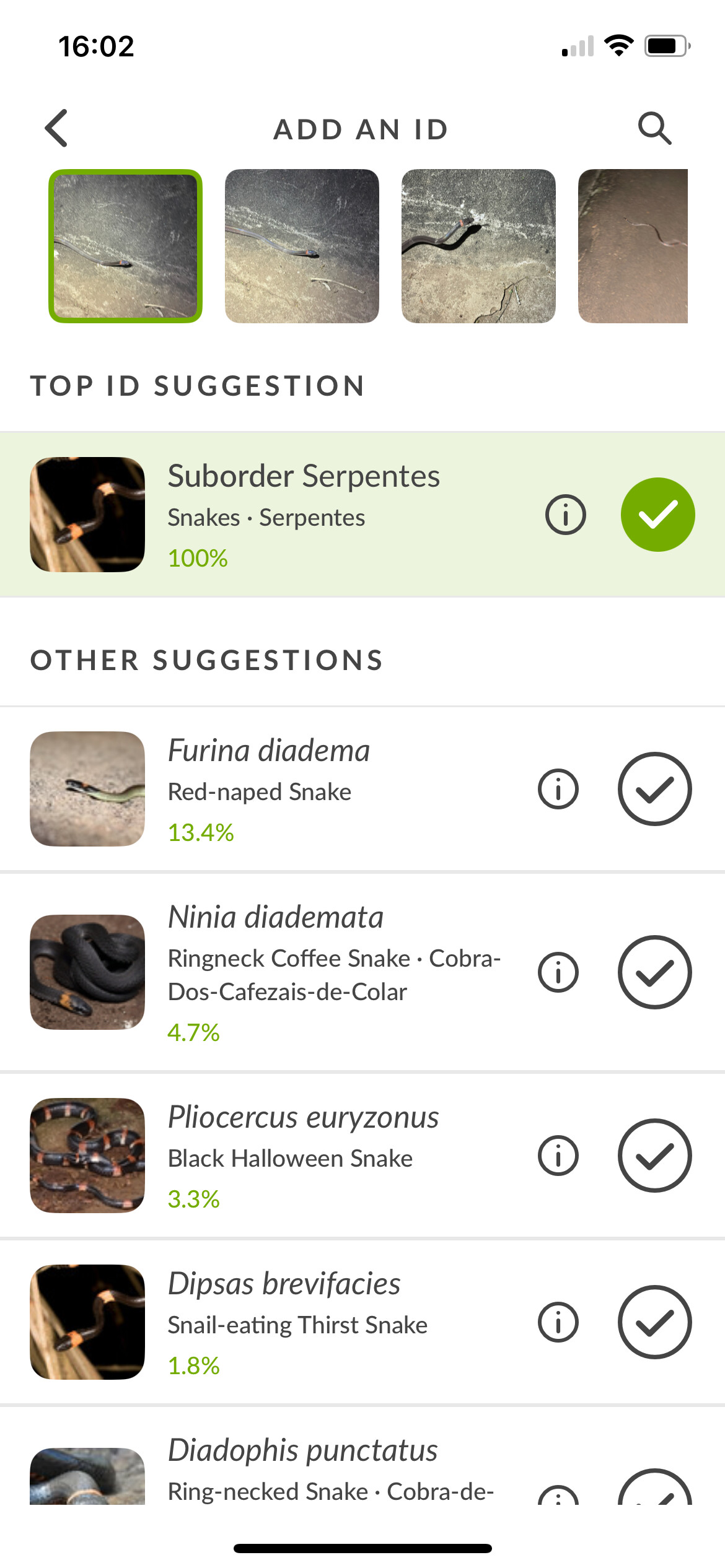
Task: Open the Suborder Serpentes suggestion
Action: pyautogui.click(x=304, y=515)
